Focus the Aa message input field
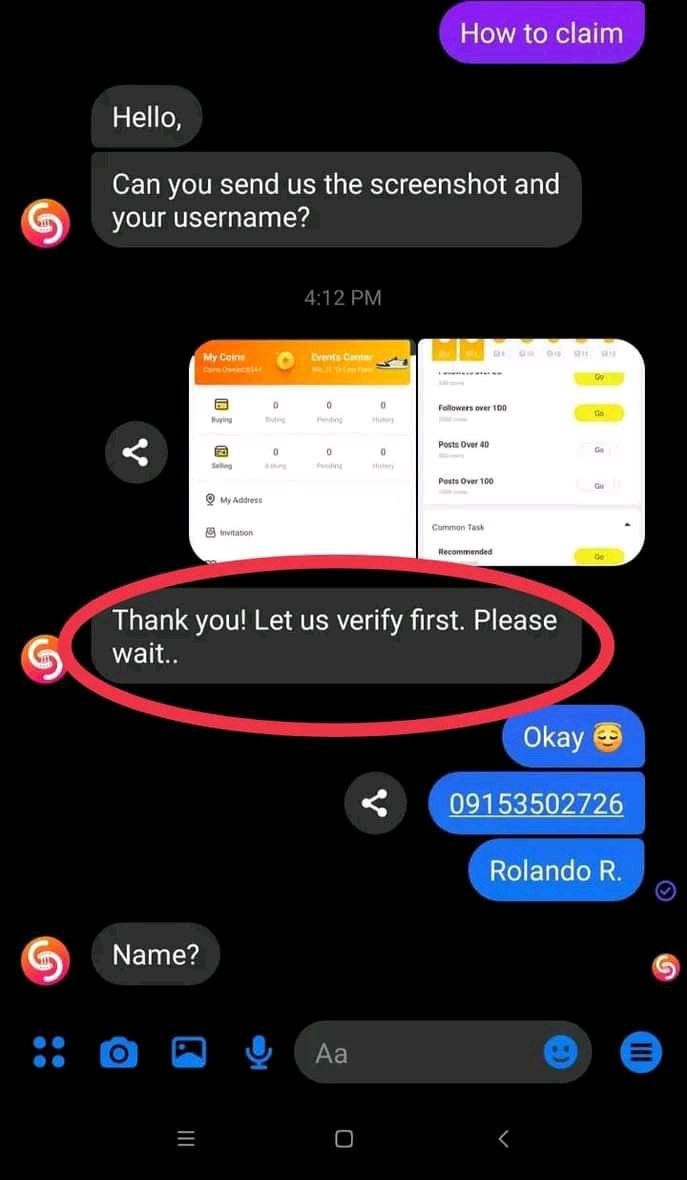Screen dimensions: 687x1180 pyautogui.click(x=420, y=1053)
